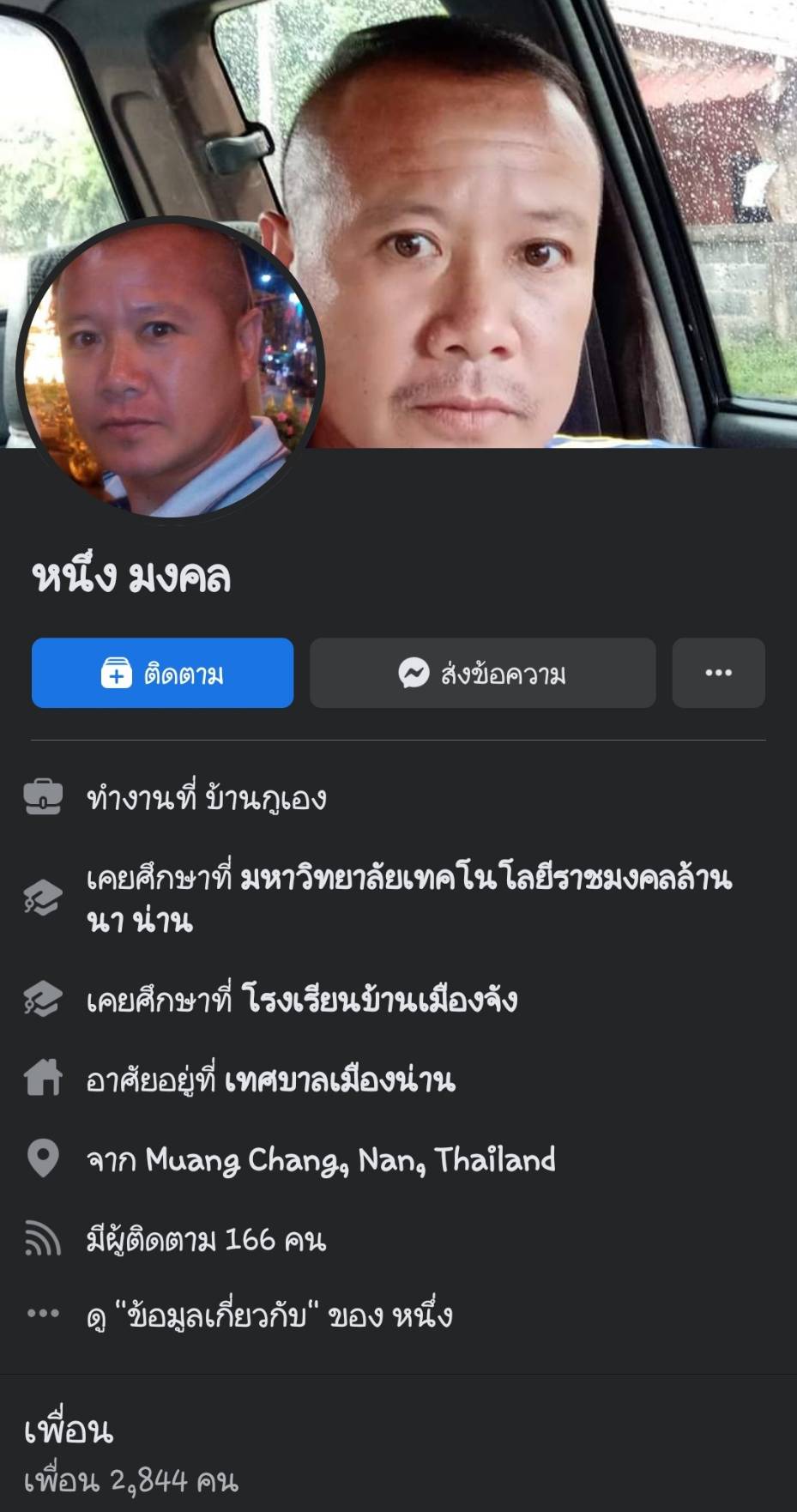Open โรงเรียนบ้านเมืองจัง school page
Image resolution: width=797 pixels, height=1512 pixels.
[379, 1000]
